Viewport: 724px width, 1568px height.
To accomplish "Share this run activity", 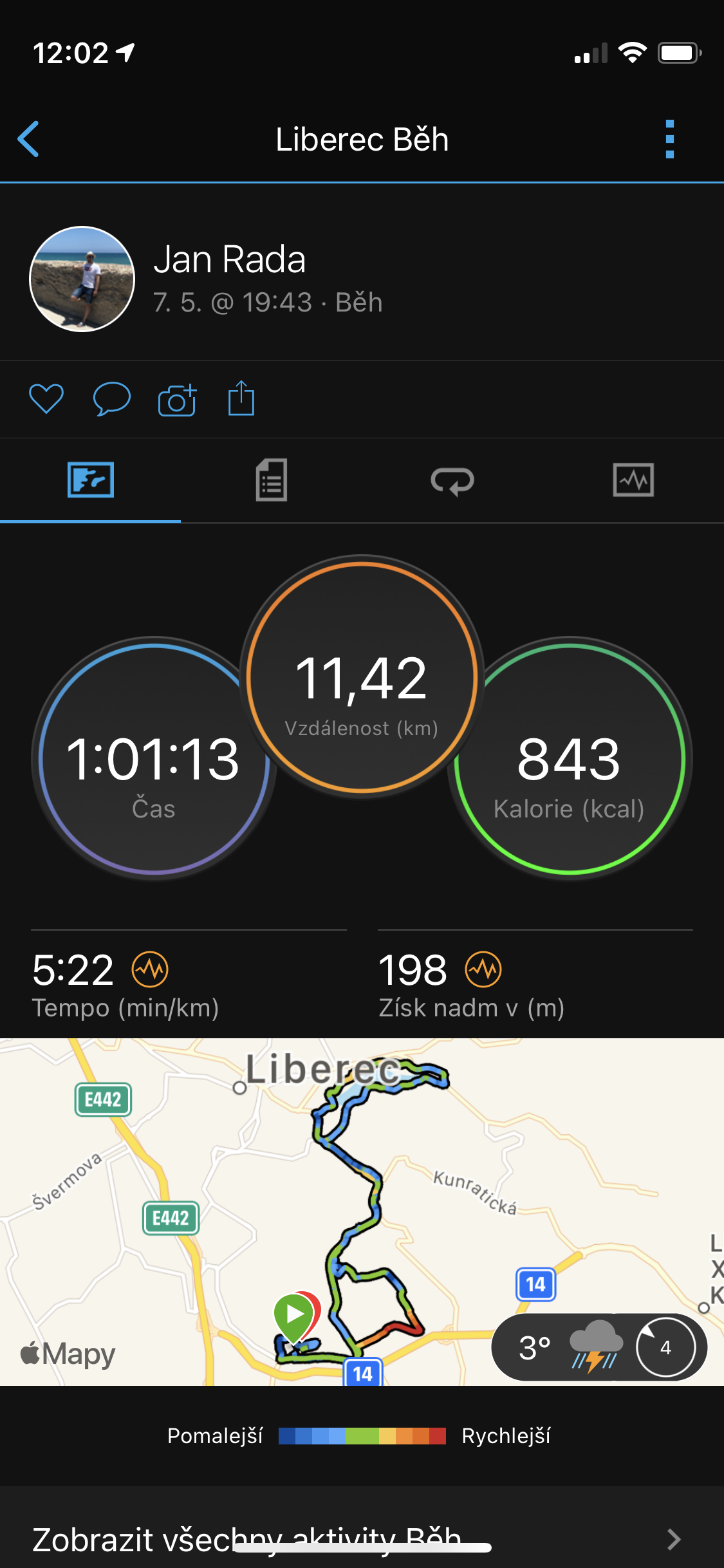I will [x=241, y=398].
